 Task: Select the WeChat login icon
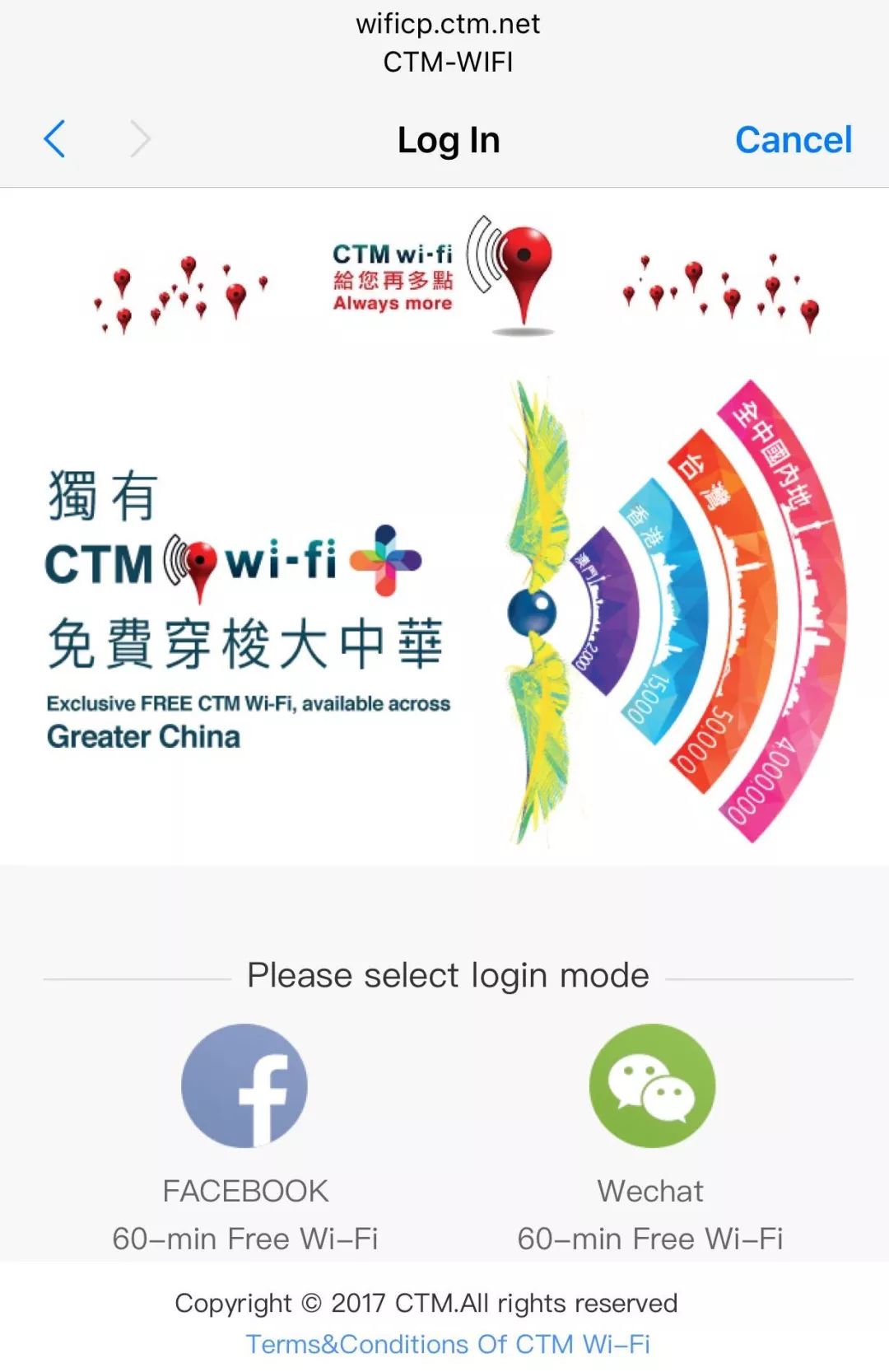(651, 1085)
